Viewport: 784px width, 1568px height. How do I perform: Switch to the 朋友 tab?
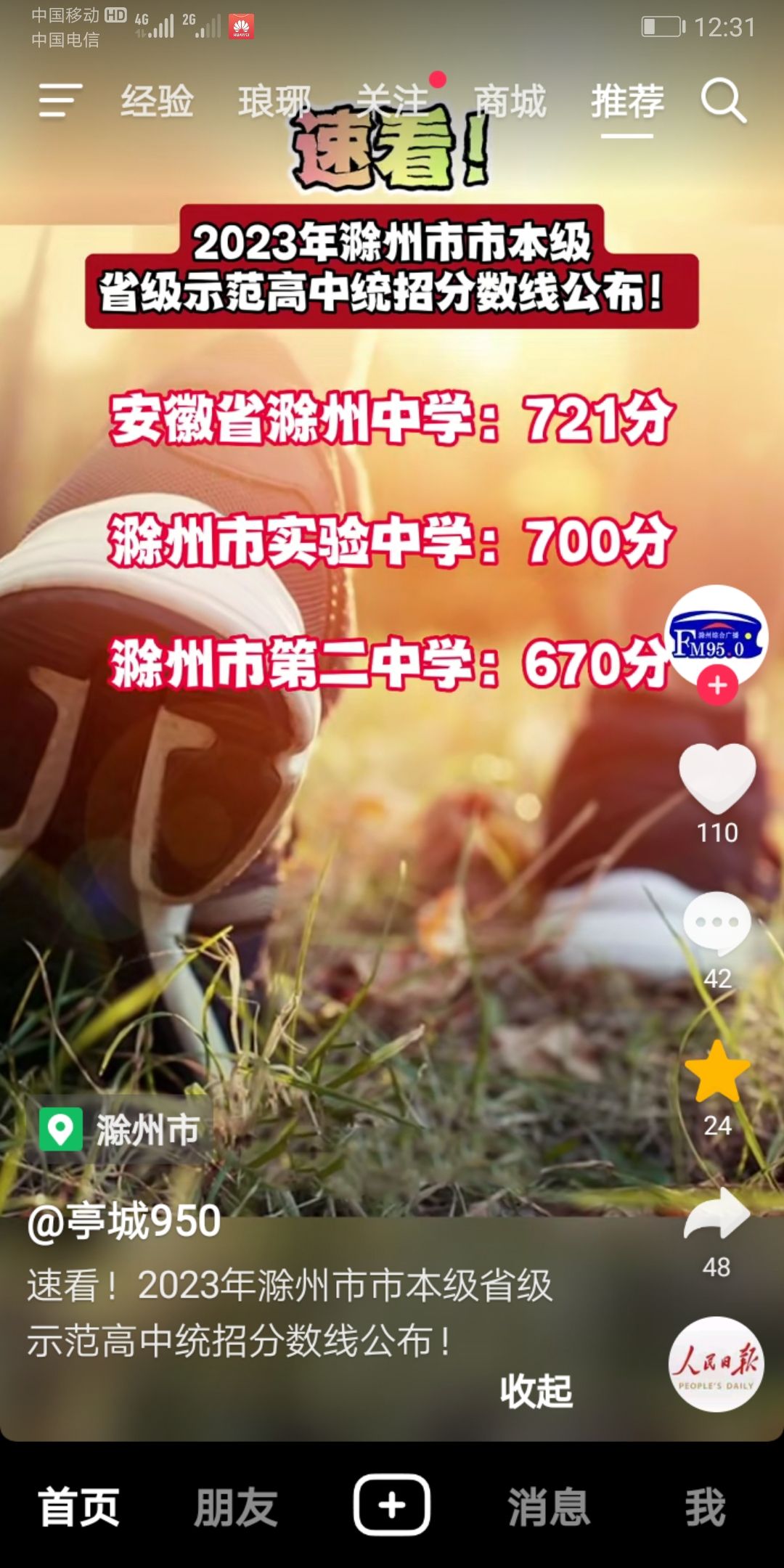(x=236, y=1506)
